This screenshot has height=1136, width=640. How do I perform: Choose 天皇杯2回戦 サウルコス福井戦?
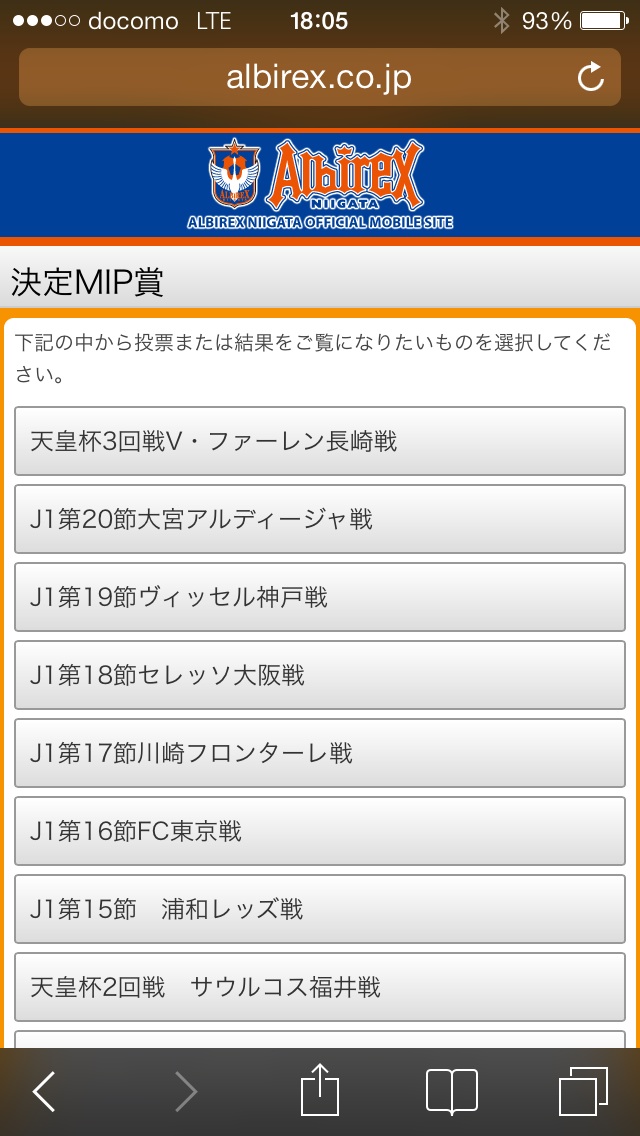tap(320, 987)
